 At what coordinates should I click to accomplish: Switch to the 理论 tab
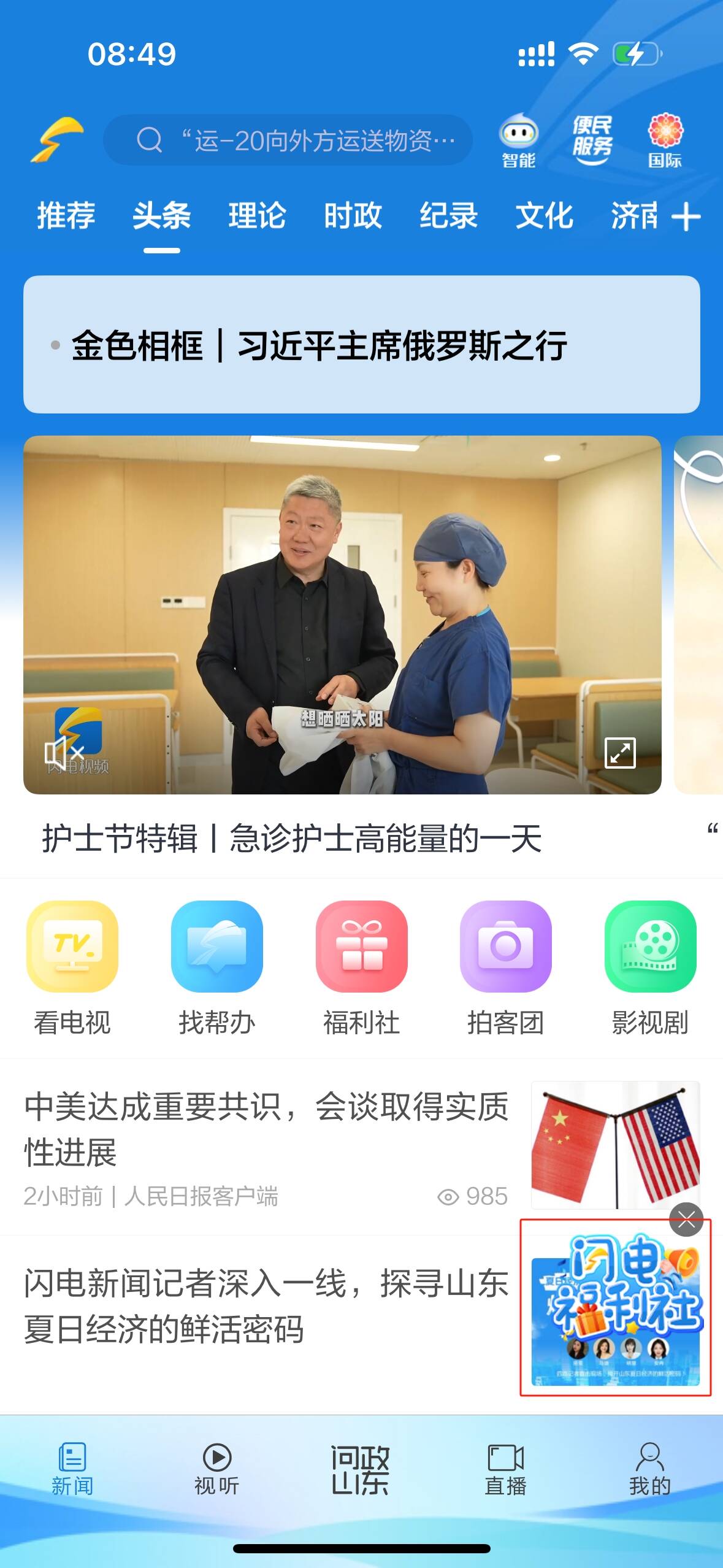(257, 216)
